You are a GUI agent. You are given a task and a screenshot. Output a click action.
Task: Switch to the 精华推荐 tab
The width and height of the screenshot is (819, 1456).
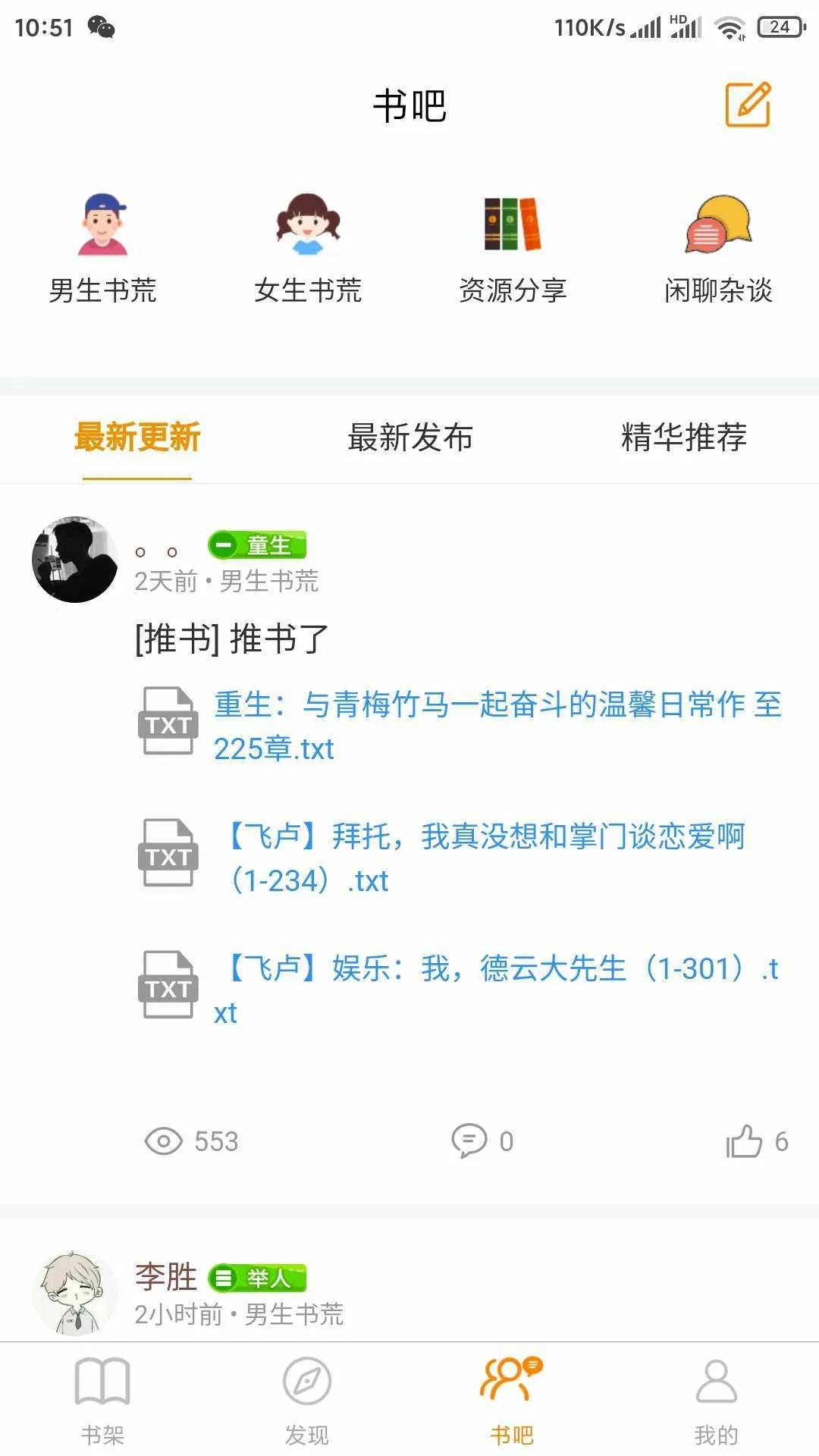click(683, 438)
